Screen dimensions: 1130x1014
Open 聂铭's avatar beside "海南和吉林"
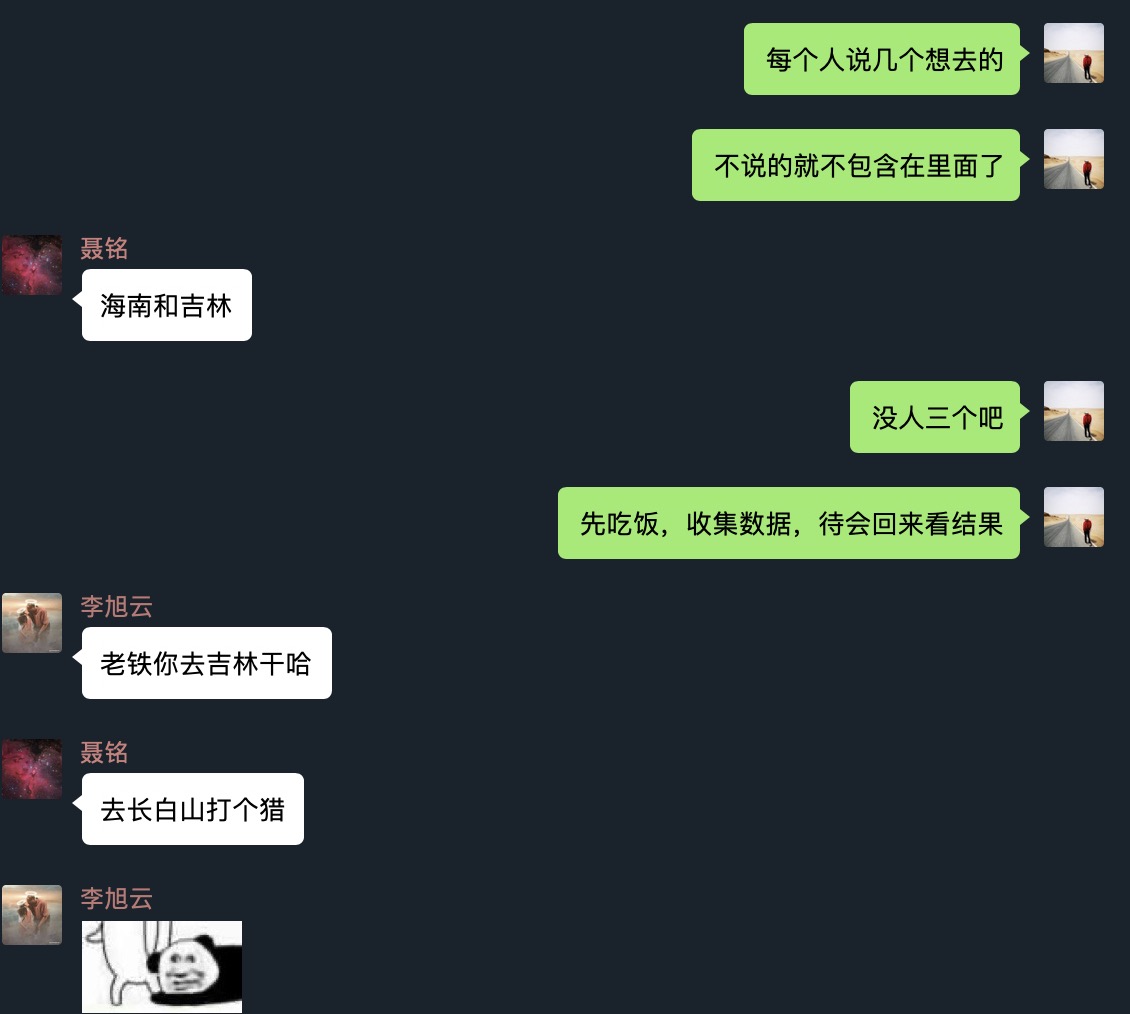pos(32,265)
